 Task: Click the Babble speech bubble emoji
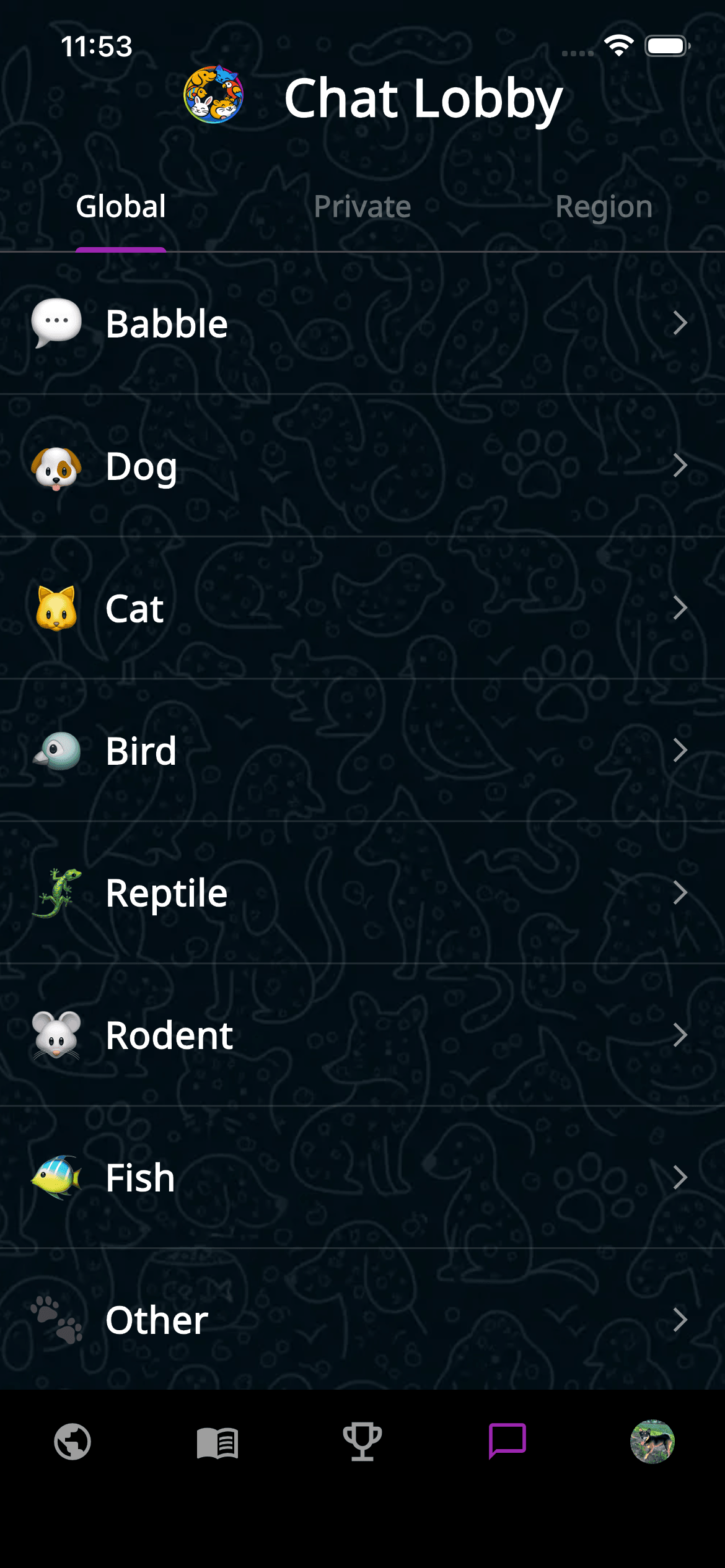point(55,323)
